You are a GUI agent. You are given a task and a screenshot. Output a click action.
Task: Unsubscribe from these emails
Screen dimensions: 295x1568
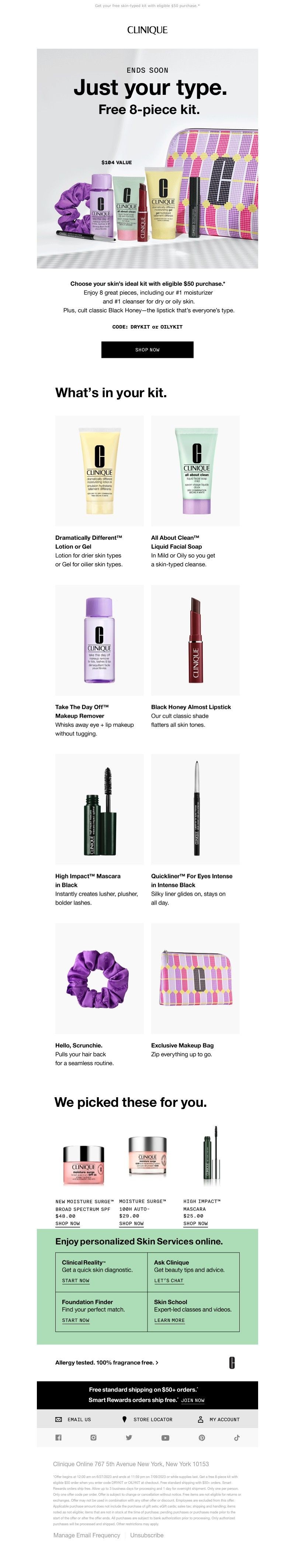(x=147, y=1534)
